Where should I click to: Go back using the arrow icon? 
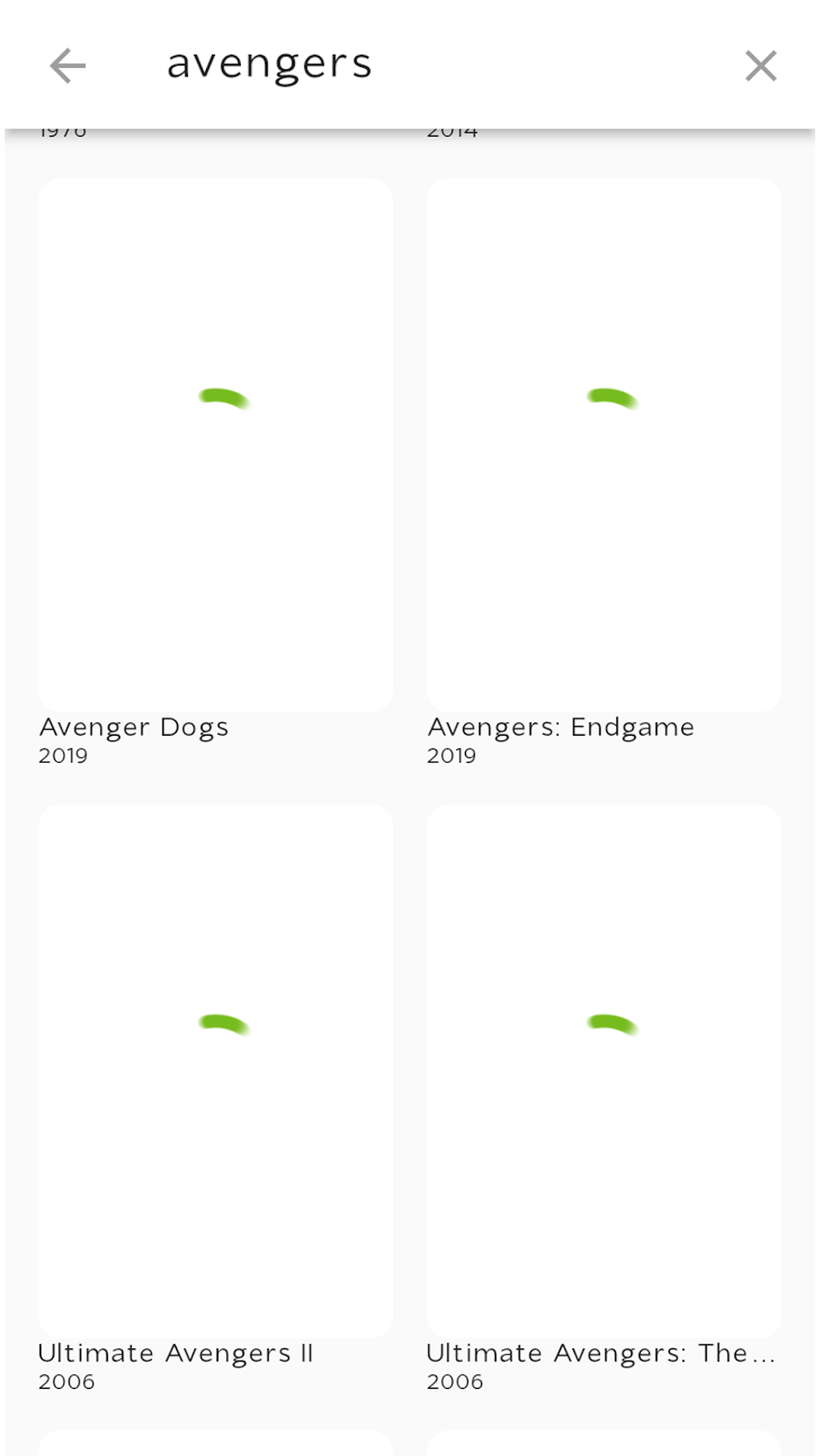tap(67, 66)
